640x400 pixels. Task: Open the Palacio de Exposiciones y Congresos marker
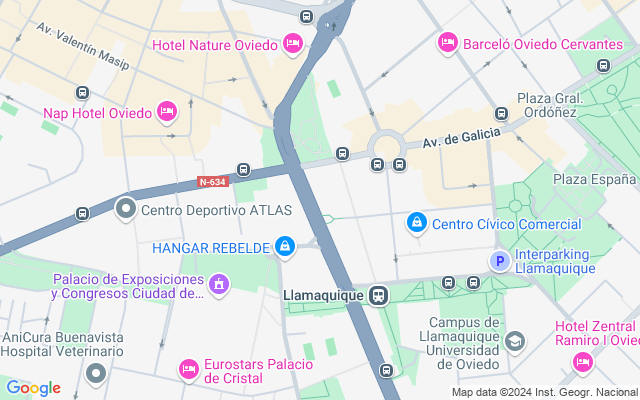pos(220,286)
